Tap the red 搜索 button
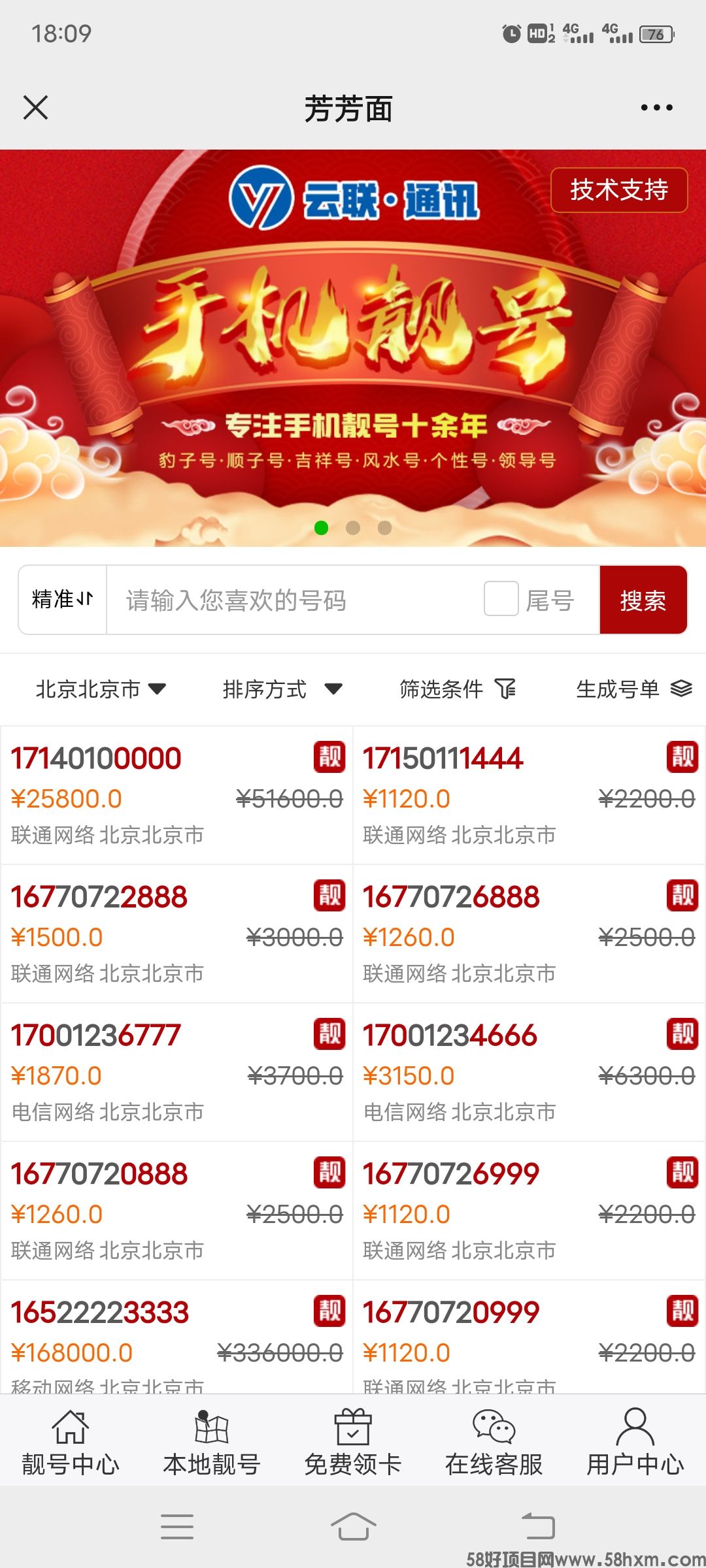The width and height of the screenshot is (706, 1568). point(643,600)
